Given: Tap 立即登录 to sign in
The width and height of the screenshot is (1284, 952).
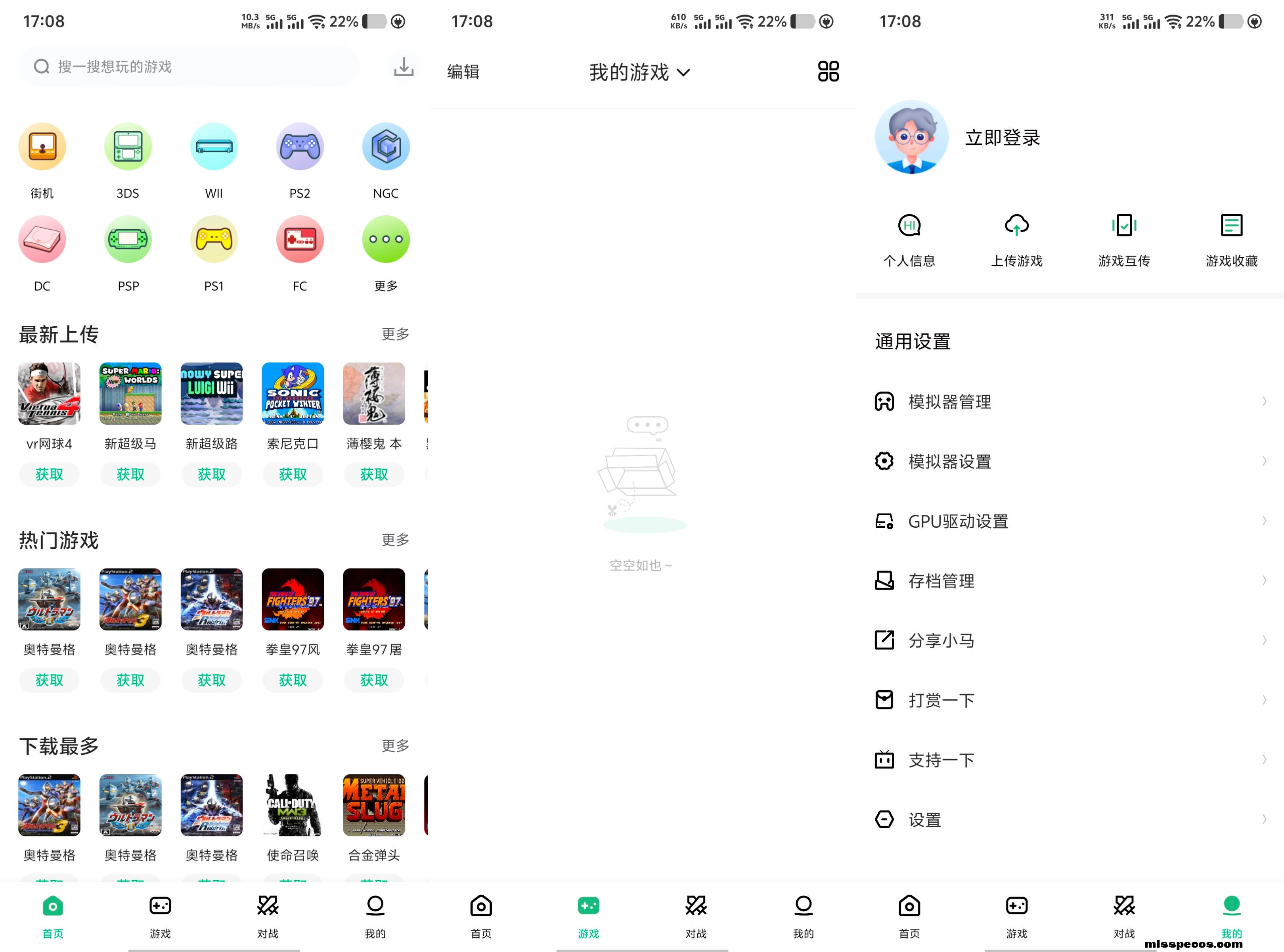Looking at the screenshot, I should click(1002, 138).
